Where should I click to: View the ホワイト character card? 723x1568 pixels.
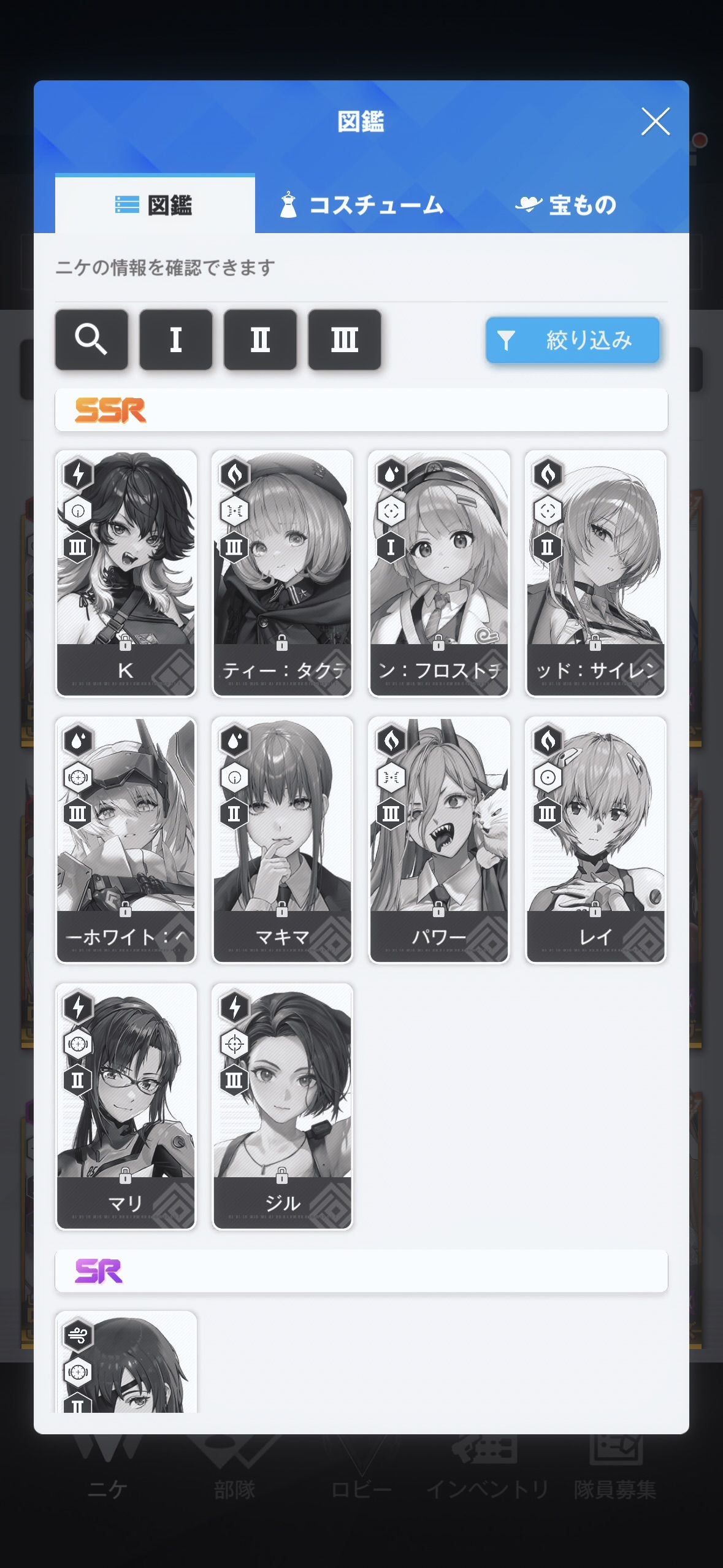(x=126, y=839)
